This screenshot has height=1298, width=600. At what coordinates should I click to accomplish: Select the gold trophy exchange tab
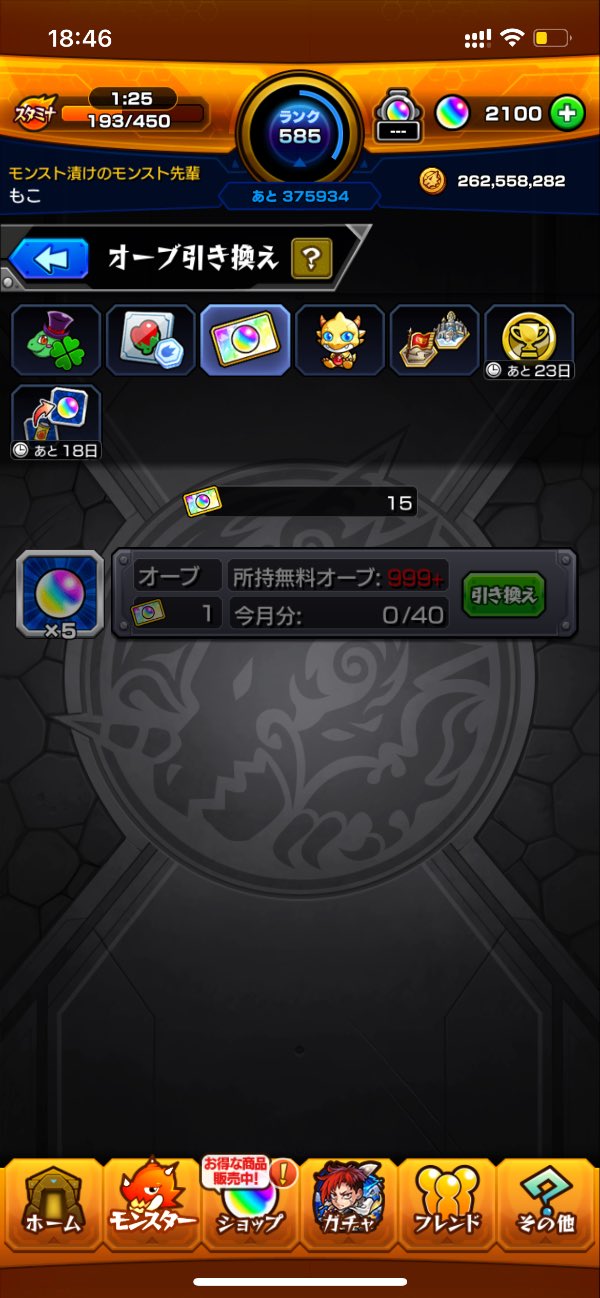[x=529, y=341]
